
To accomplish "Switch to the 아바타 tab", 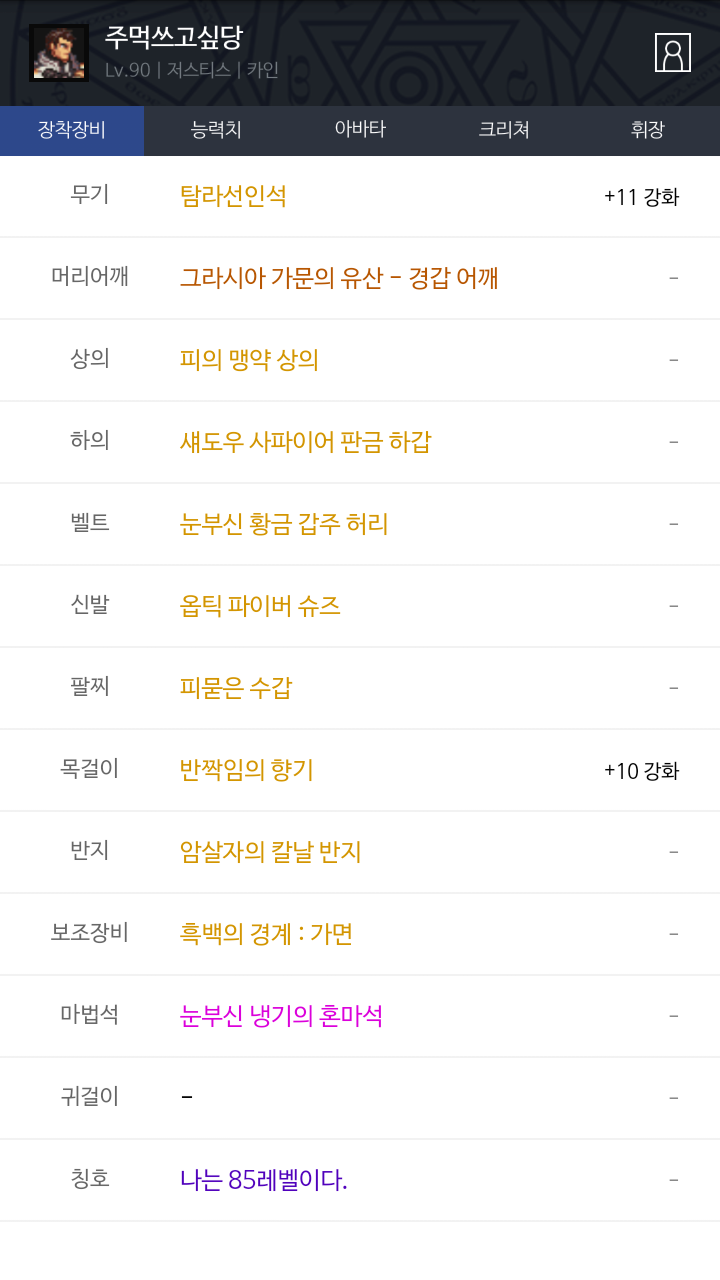I will 360,130.
